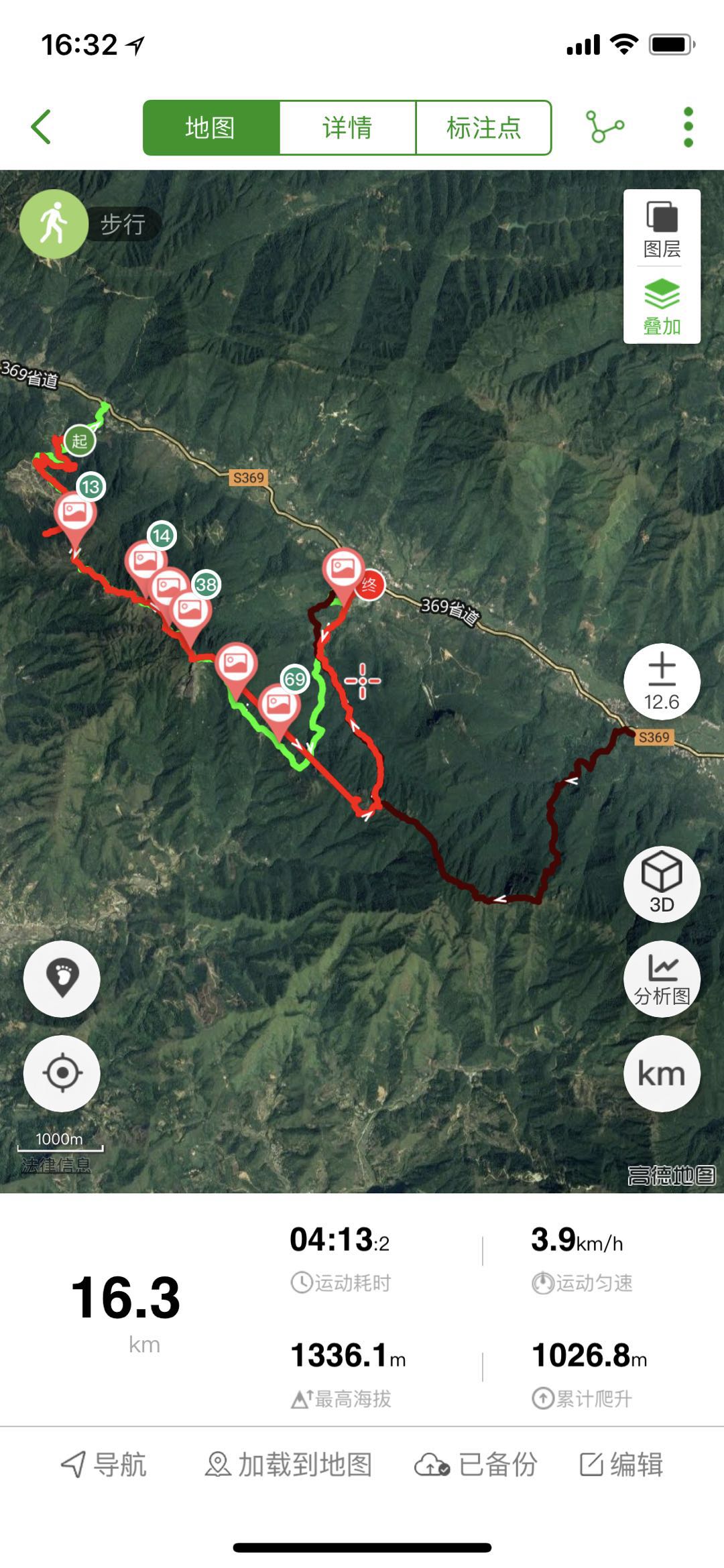724x1568 pixels.
Task: Tap the 步行 walking mode button
Action: [55, 223]
